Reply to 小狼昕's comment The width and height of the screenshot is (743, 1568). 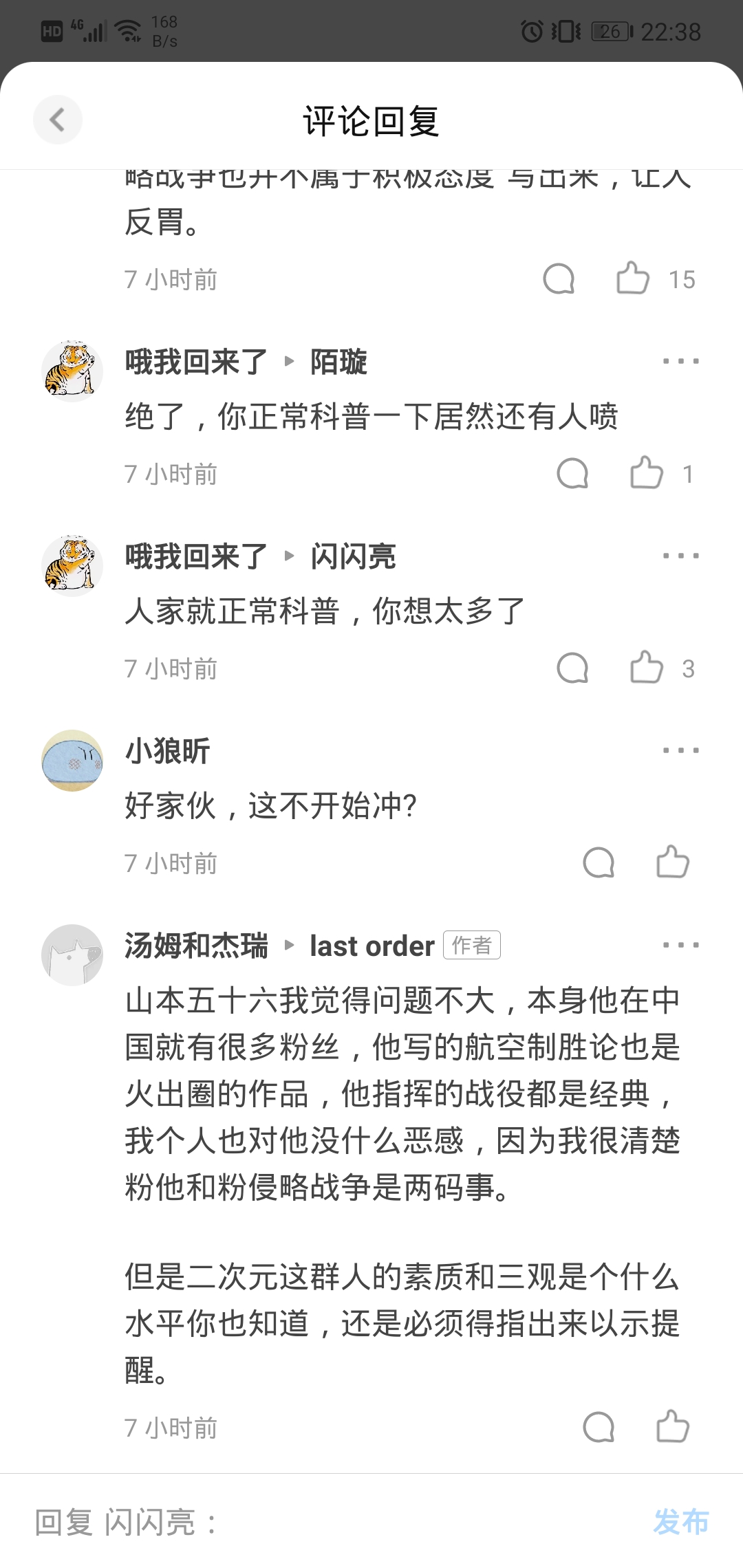[599, 862]
